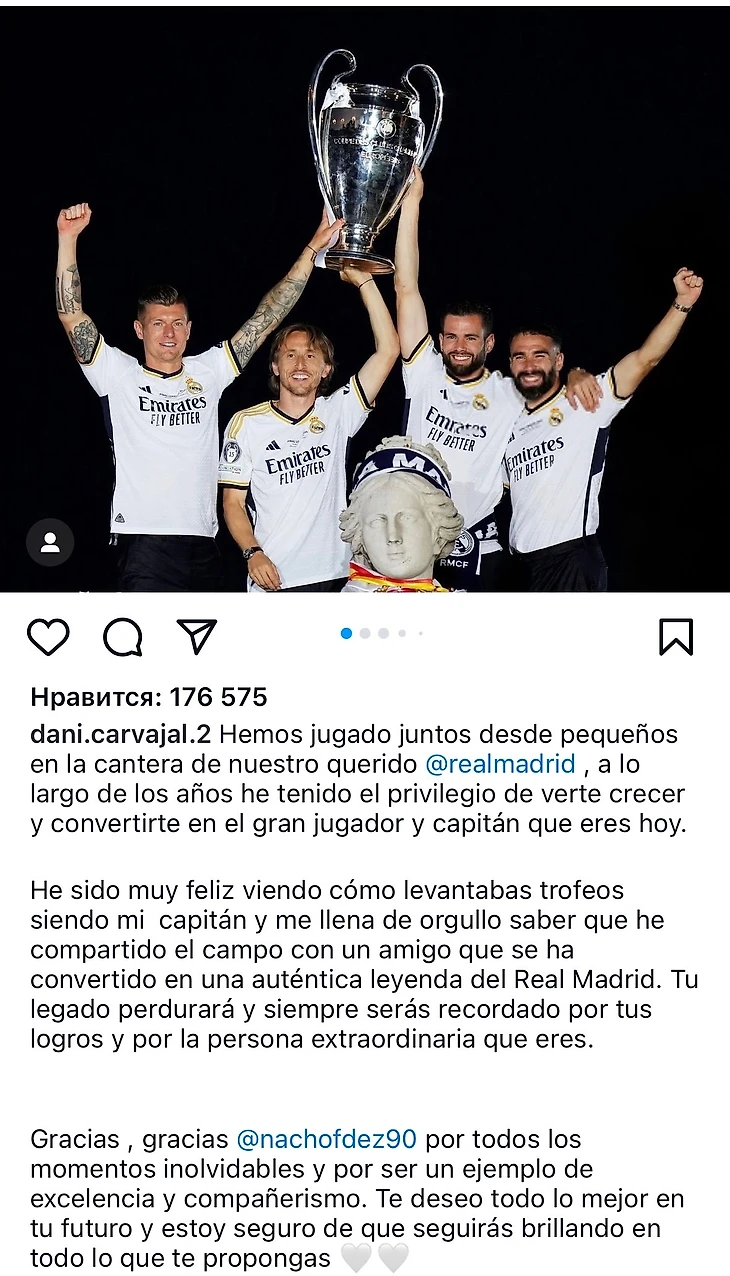Save the post with the bookmark icon

(676, 637)
